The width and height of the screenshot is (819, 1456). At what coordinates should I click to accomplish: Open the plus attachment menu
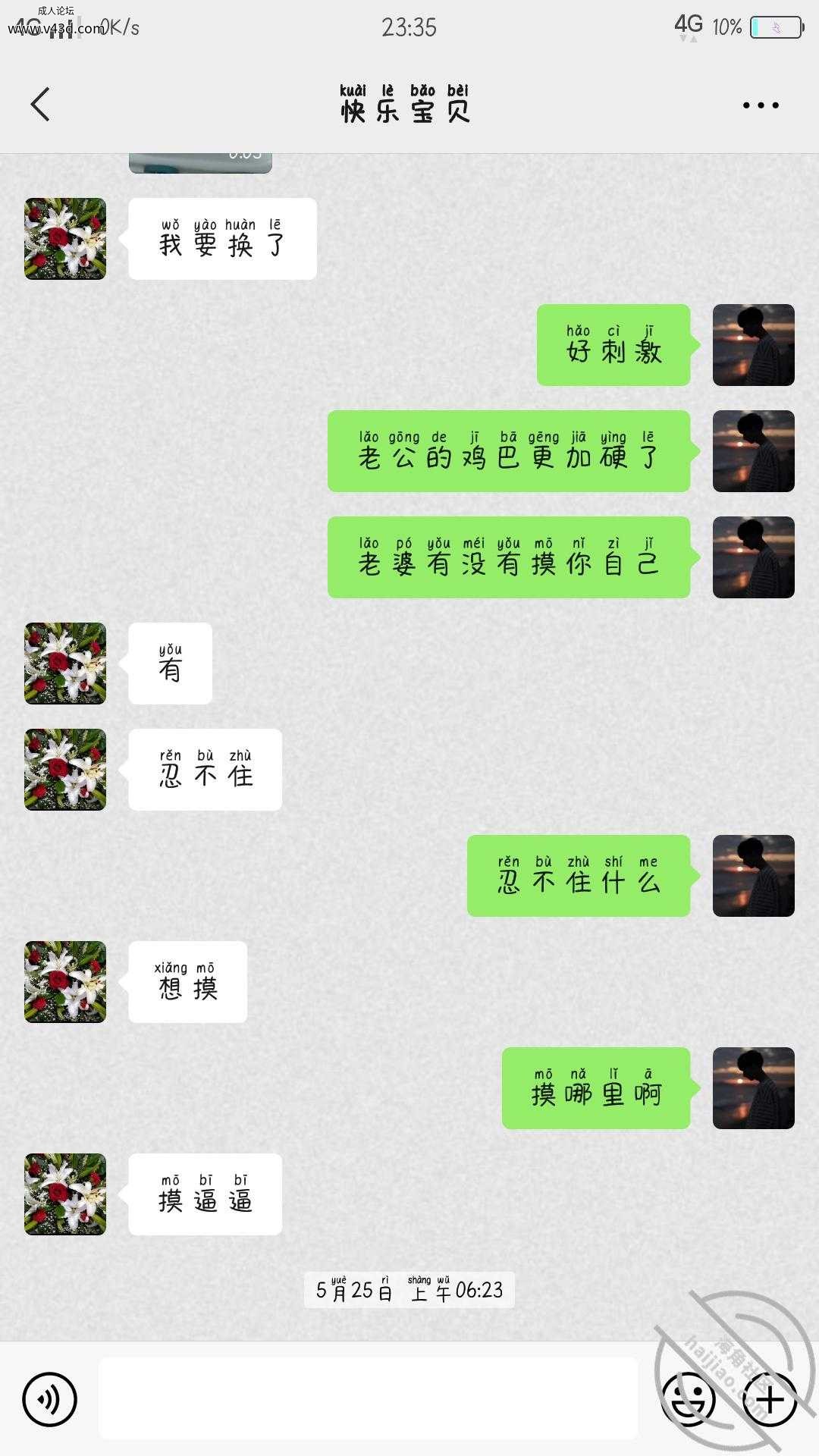pyautogui.click(x=770, y=1399)
